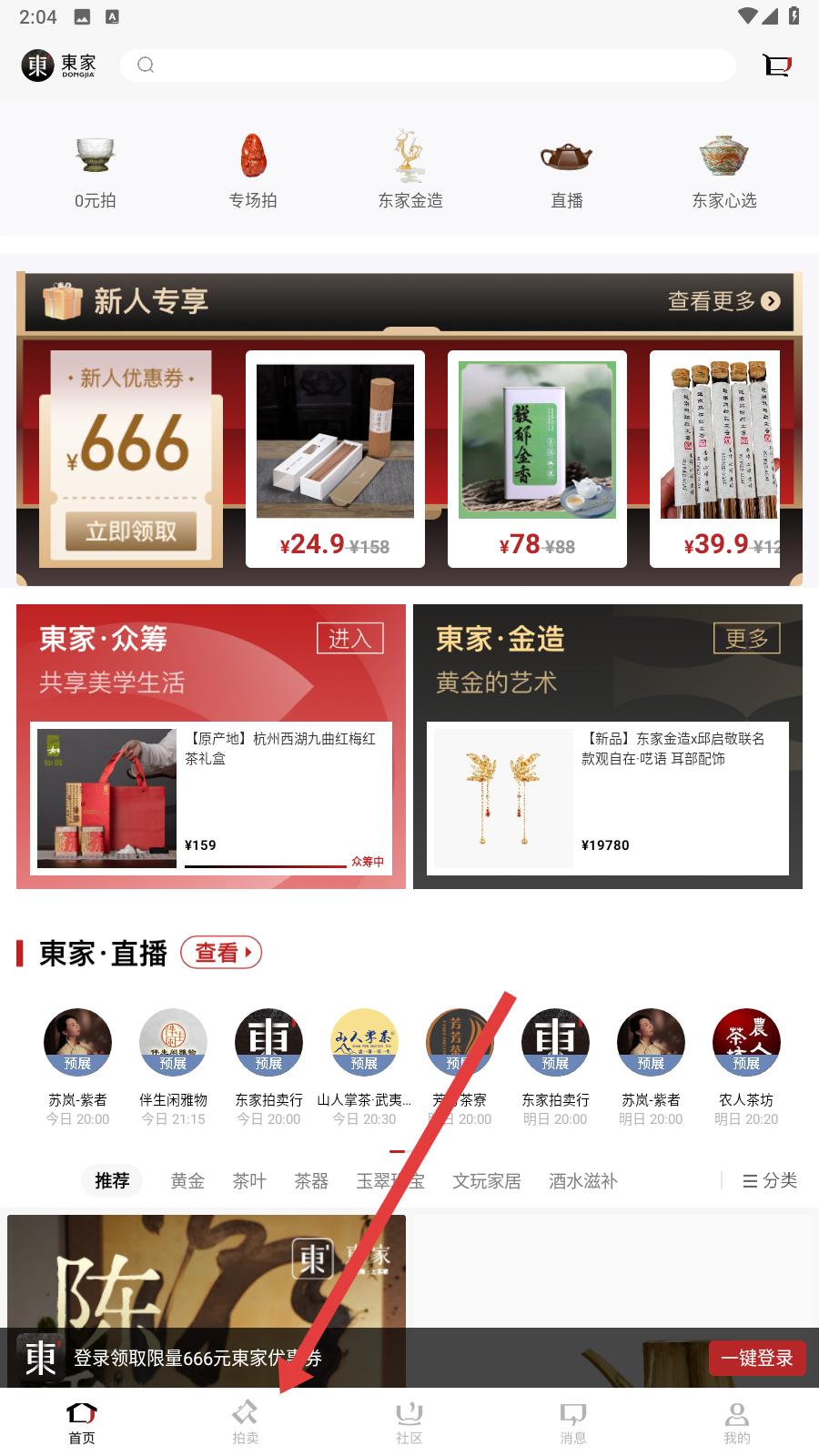The image size is (819, 1456).
Task: Enter the 東家·众筹 section with 进入
Action: [x=350, y=639]
